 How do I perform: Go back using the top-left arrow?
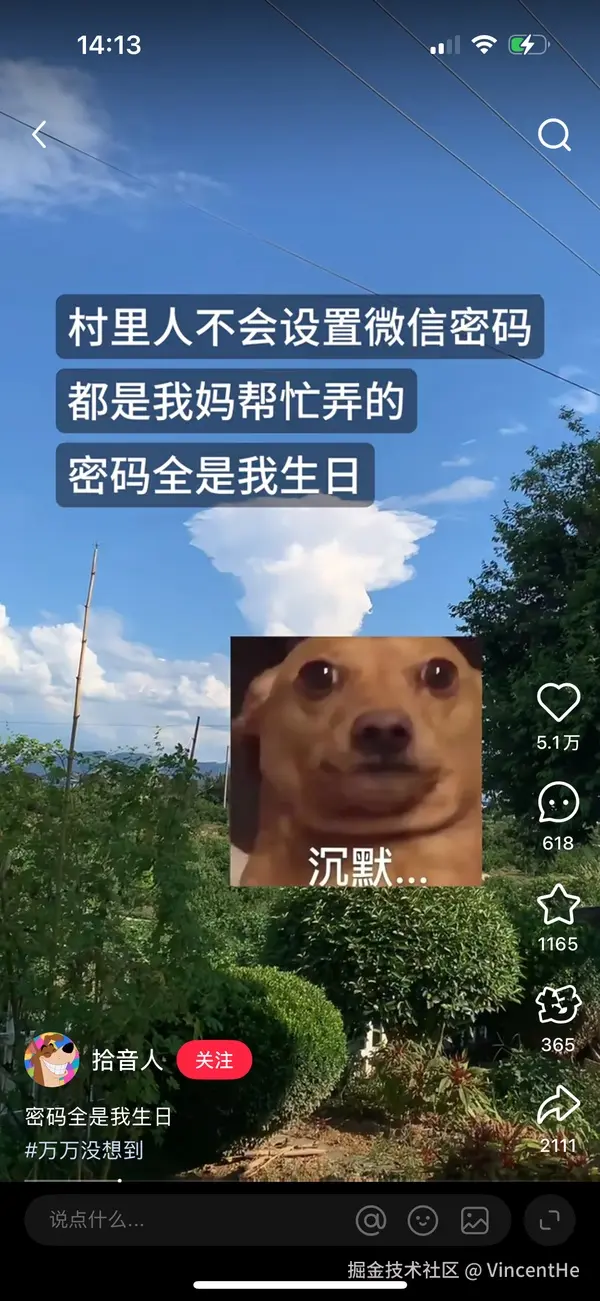pyautogui.click(x=40, y=135)
